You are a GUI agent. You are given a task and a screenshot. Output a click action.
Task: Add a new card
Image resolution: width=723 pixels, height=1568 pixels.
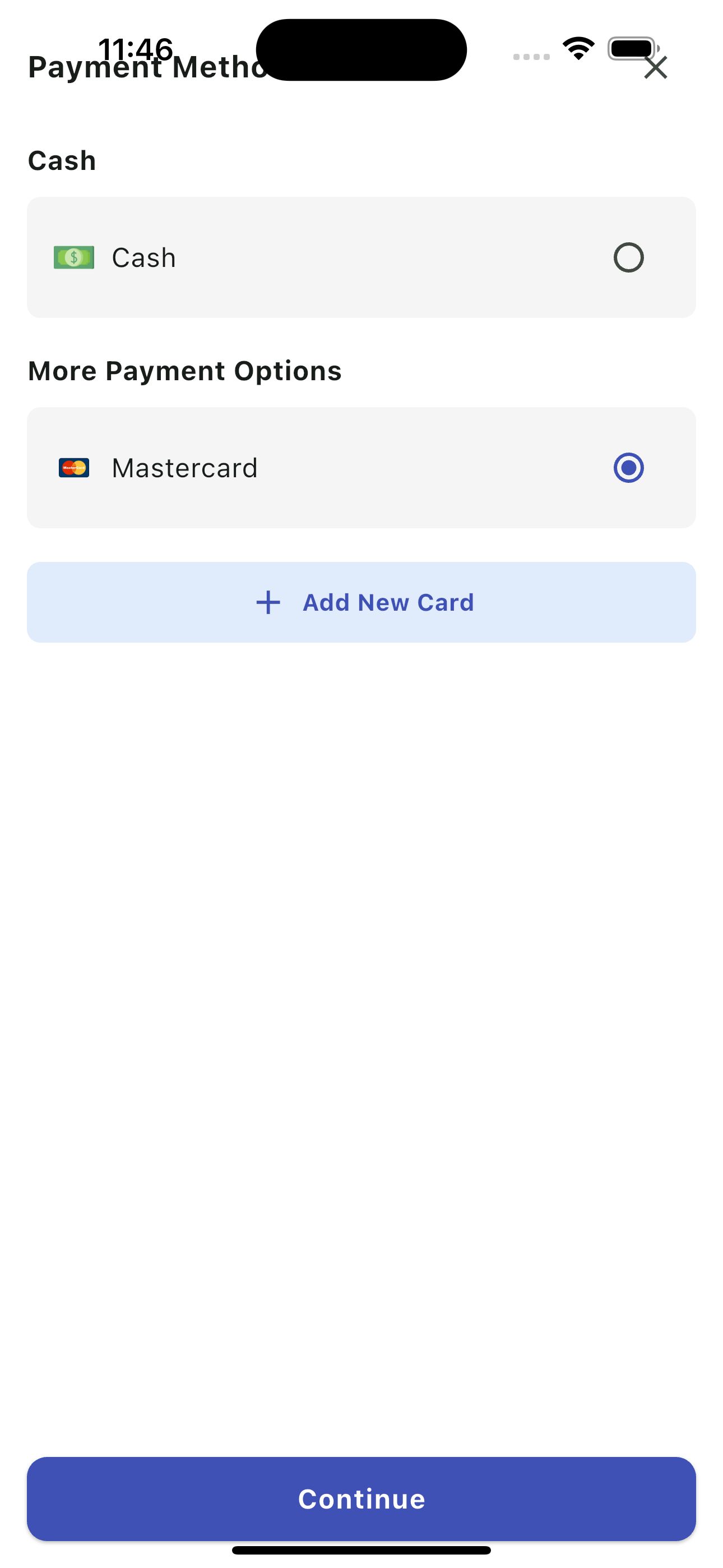pyautogui.click(x=361, y=602)
